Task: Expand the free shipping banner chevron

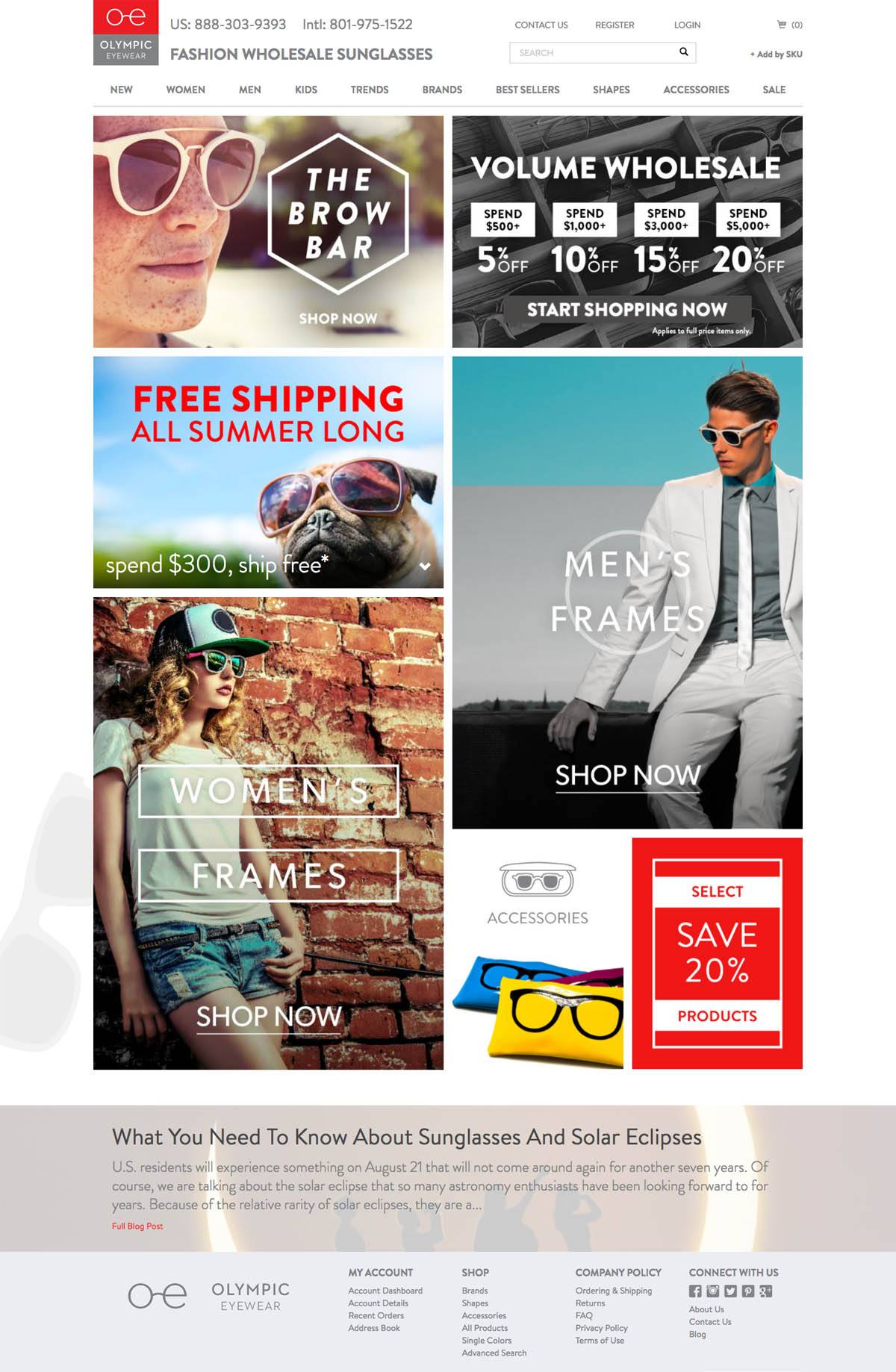Action: point(423,565)
